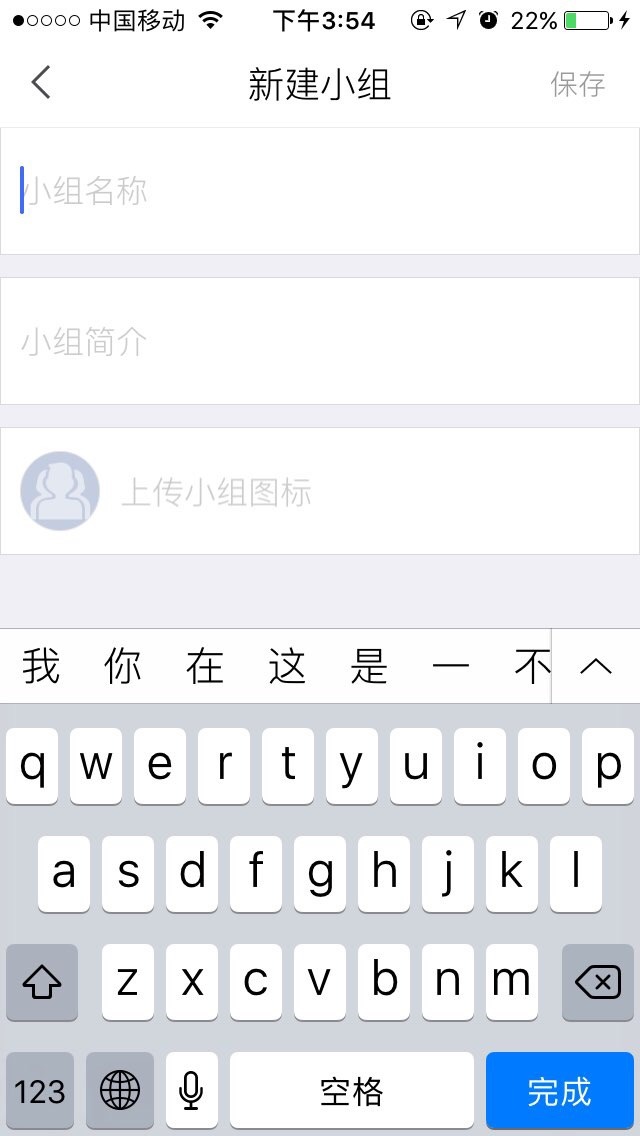
Task: Tap the blue 完成 done key
Action: tap(560, 1090)
